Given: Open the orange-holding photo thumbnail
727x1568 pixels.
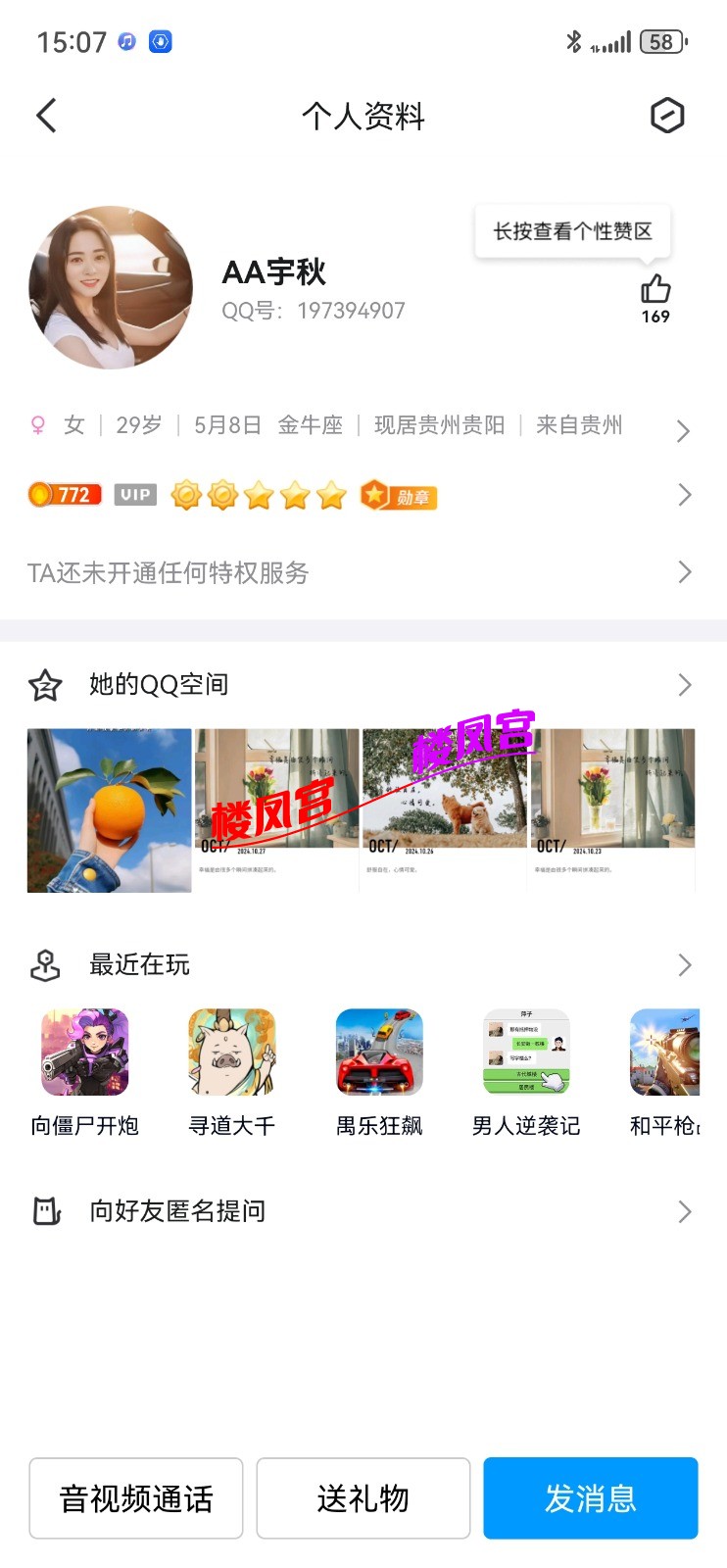Looking at the screenshot, I should coord(108,810).
